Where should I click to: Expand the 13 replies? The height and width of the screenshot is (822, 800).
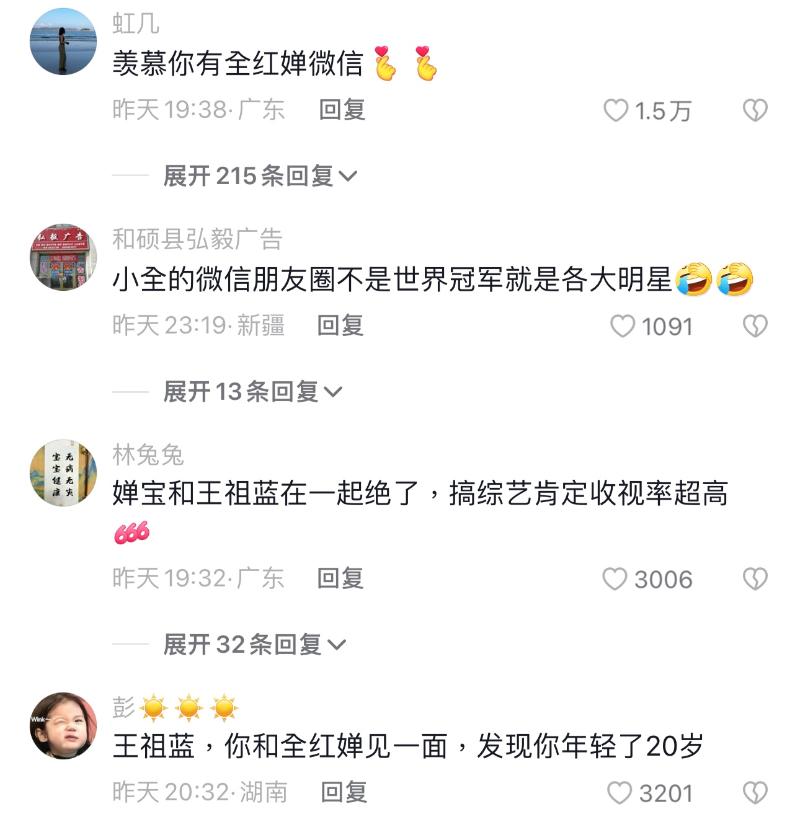coord(252,391)
